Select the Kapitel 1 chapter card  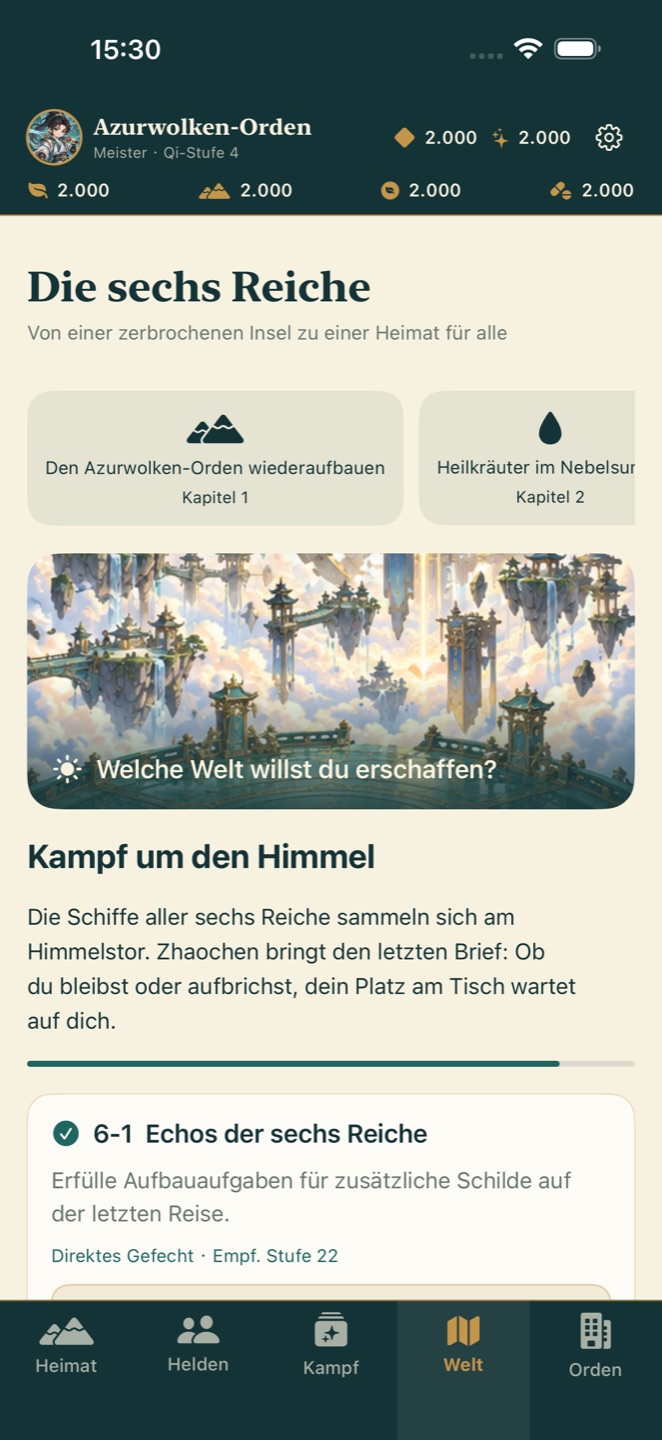[215, 458]
